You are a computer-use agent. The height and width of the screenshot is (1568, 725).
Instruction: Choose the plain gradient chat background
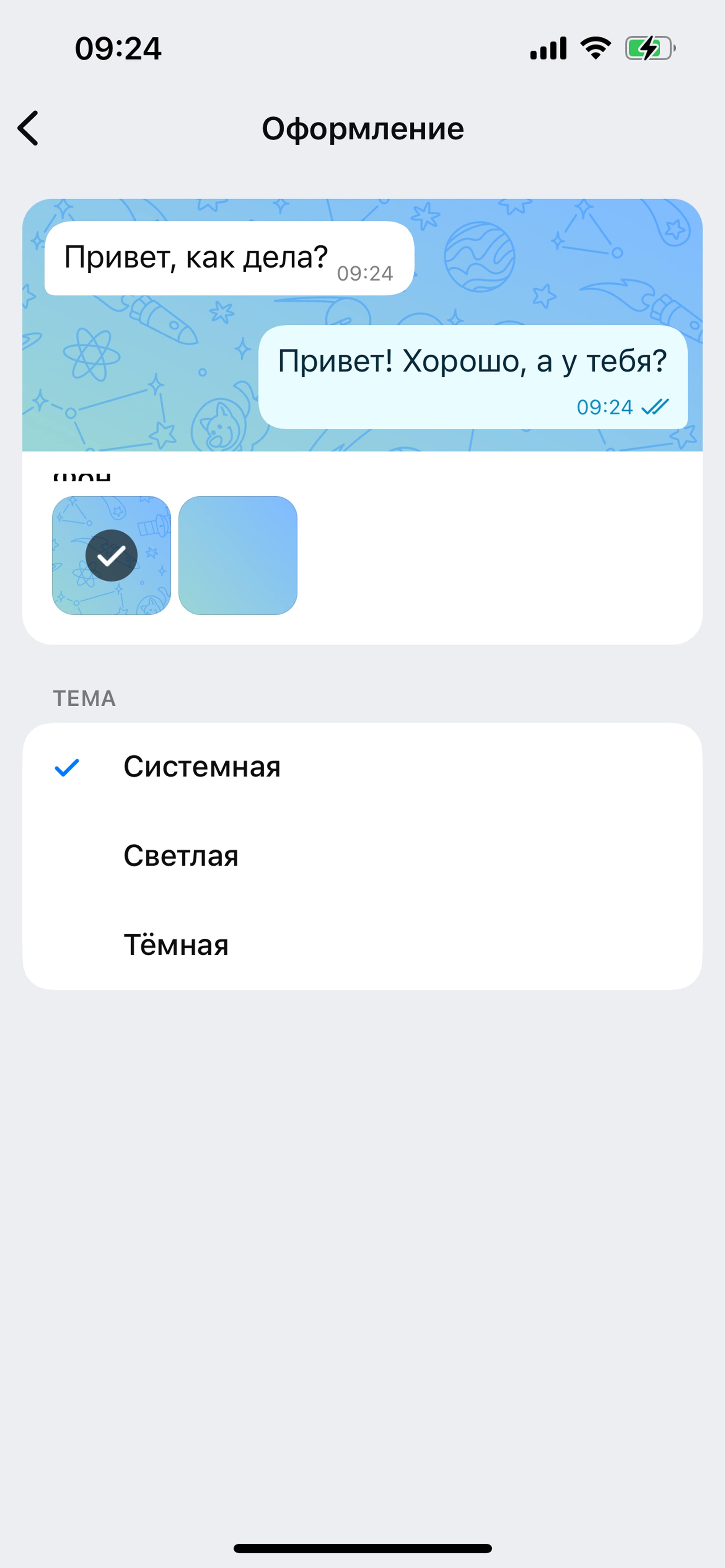point(238,555)
